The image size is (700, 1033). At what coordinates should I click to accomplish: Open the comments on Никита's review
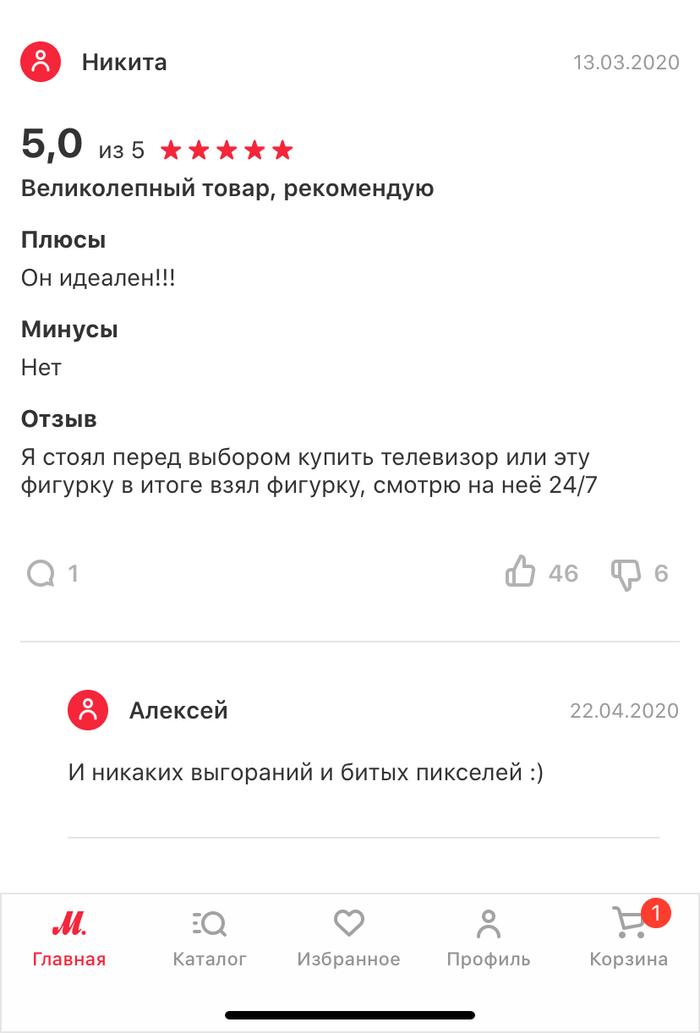click(x=41, y=573)
